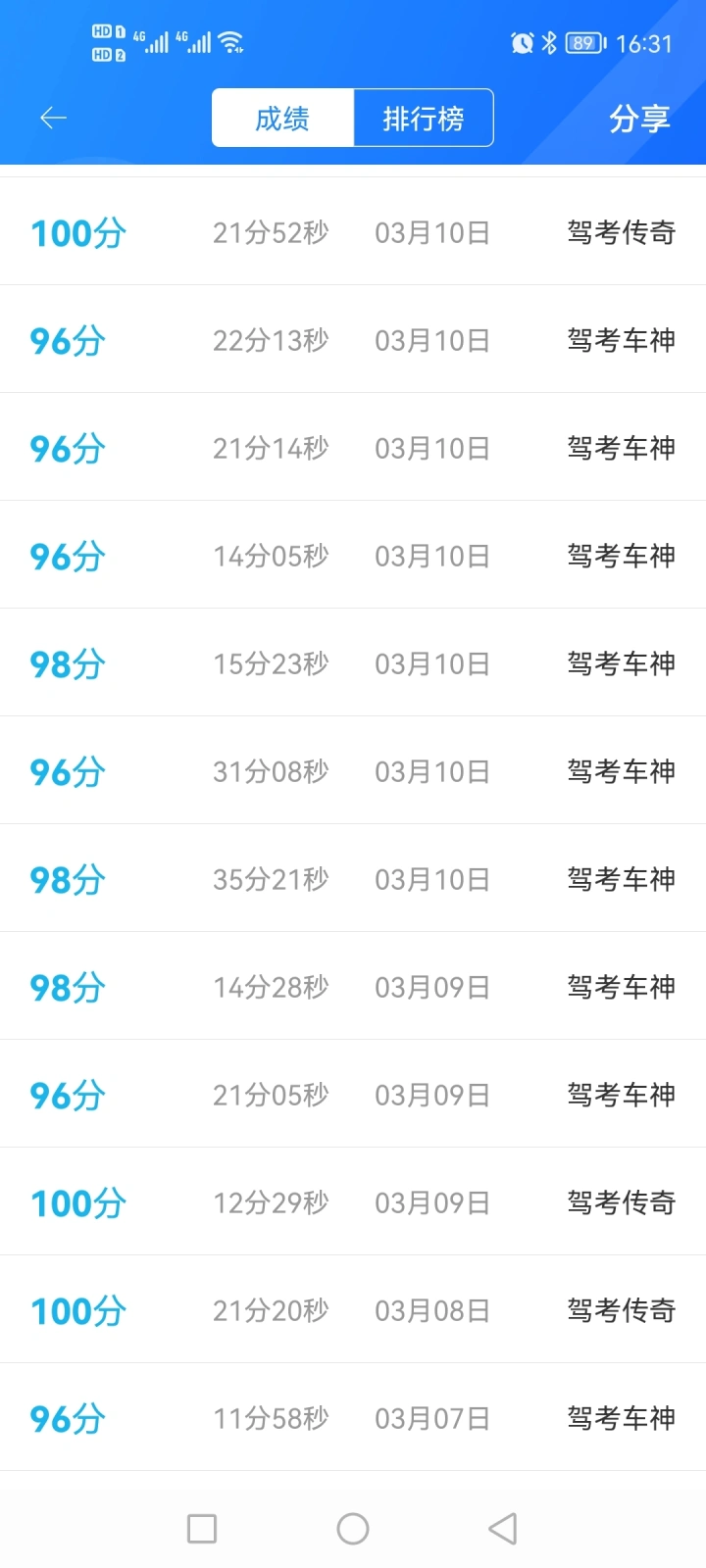Open the 96分 record with 22分13秒
The height and width of the screenshot is (1568, 706).
tap(353, 340)
